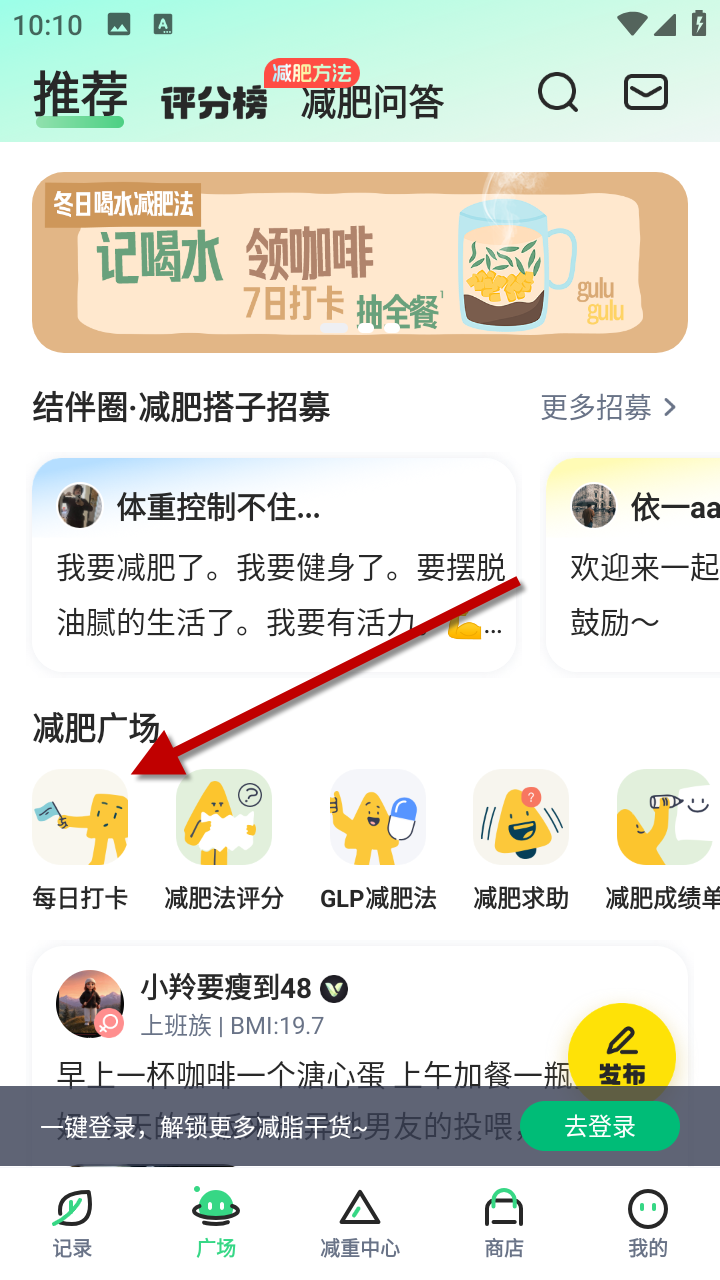The image size is (720, 1280).
Task: Open the 商店 tab
Action: [504, 1224]
